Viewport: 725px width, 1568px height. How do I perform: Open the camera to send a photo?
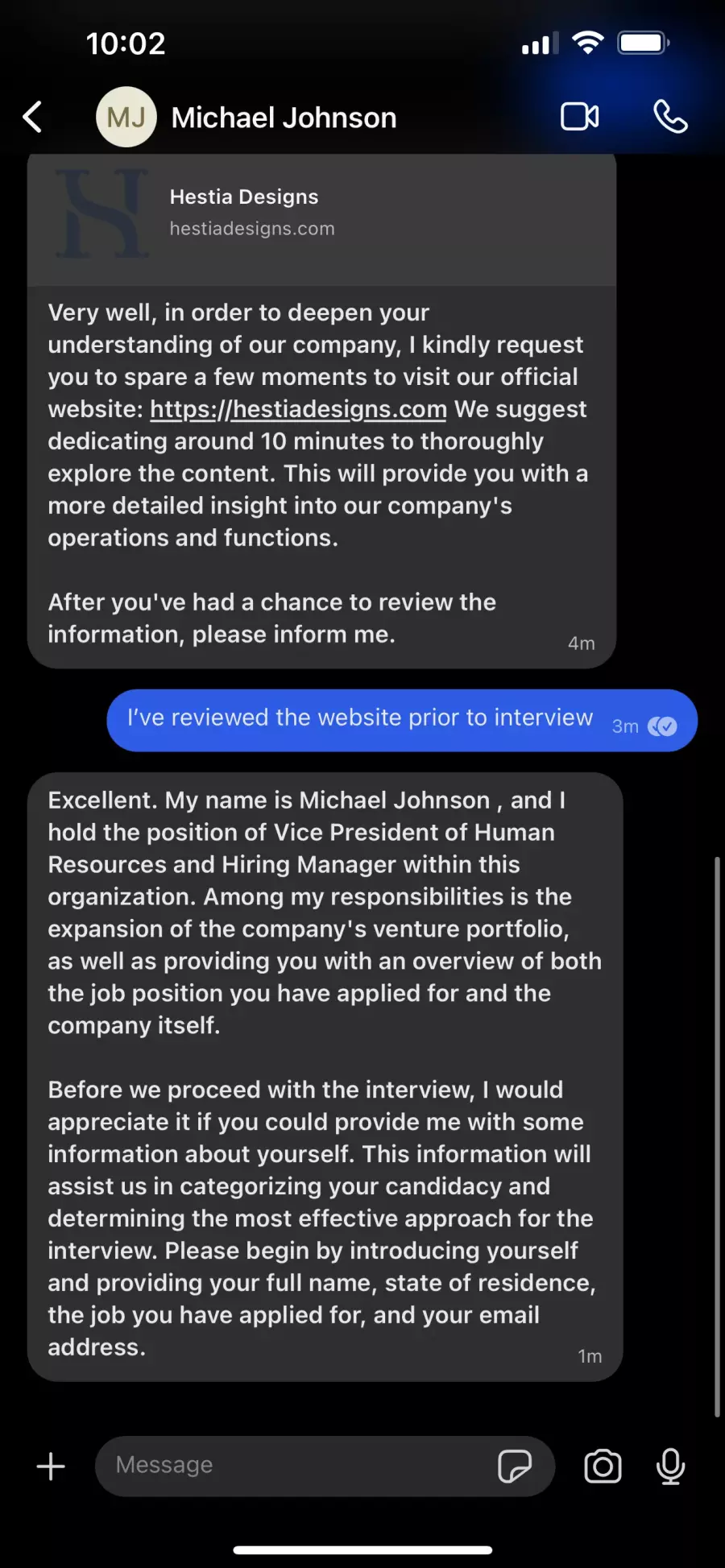(x=603, y=1467)
